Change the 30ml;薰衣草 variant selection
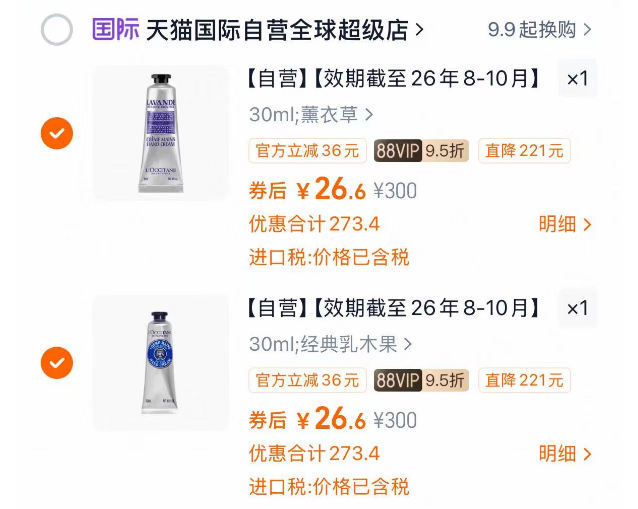 pos(311,115)
